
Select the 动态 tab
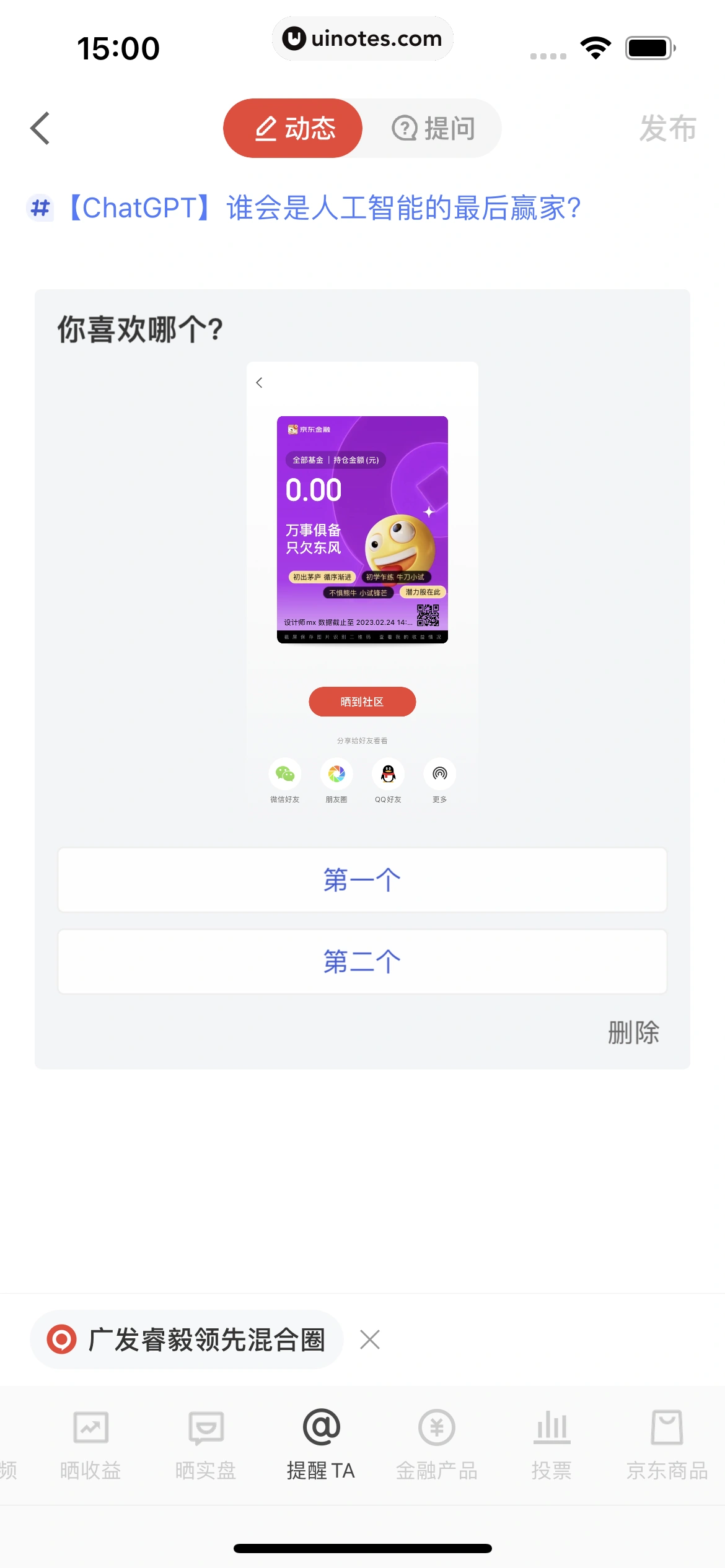click(293, 128)
